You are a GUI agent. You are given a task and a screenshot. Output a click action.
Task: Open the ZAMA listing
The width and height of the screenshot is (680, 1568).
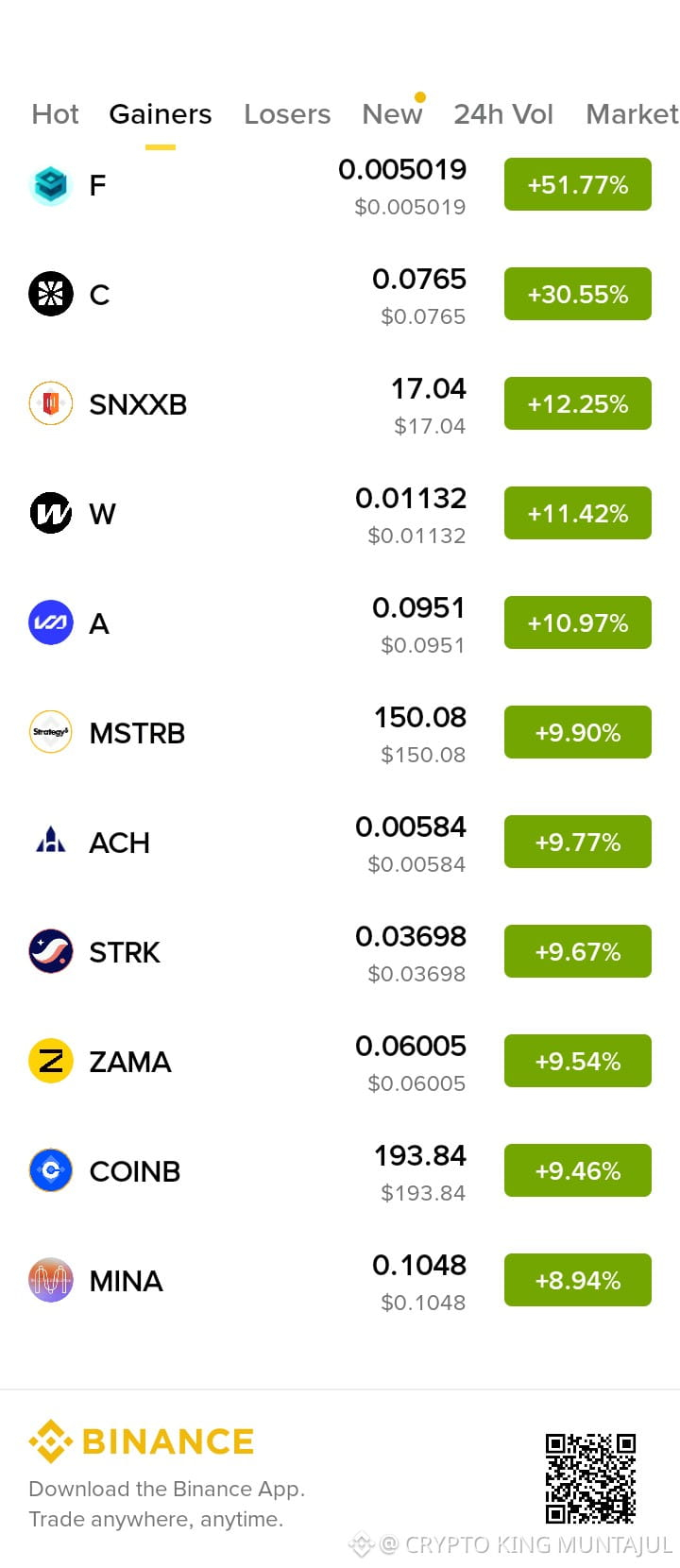coord(340,1062)
